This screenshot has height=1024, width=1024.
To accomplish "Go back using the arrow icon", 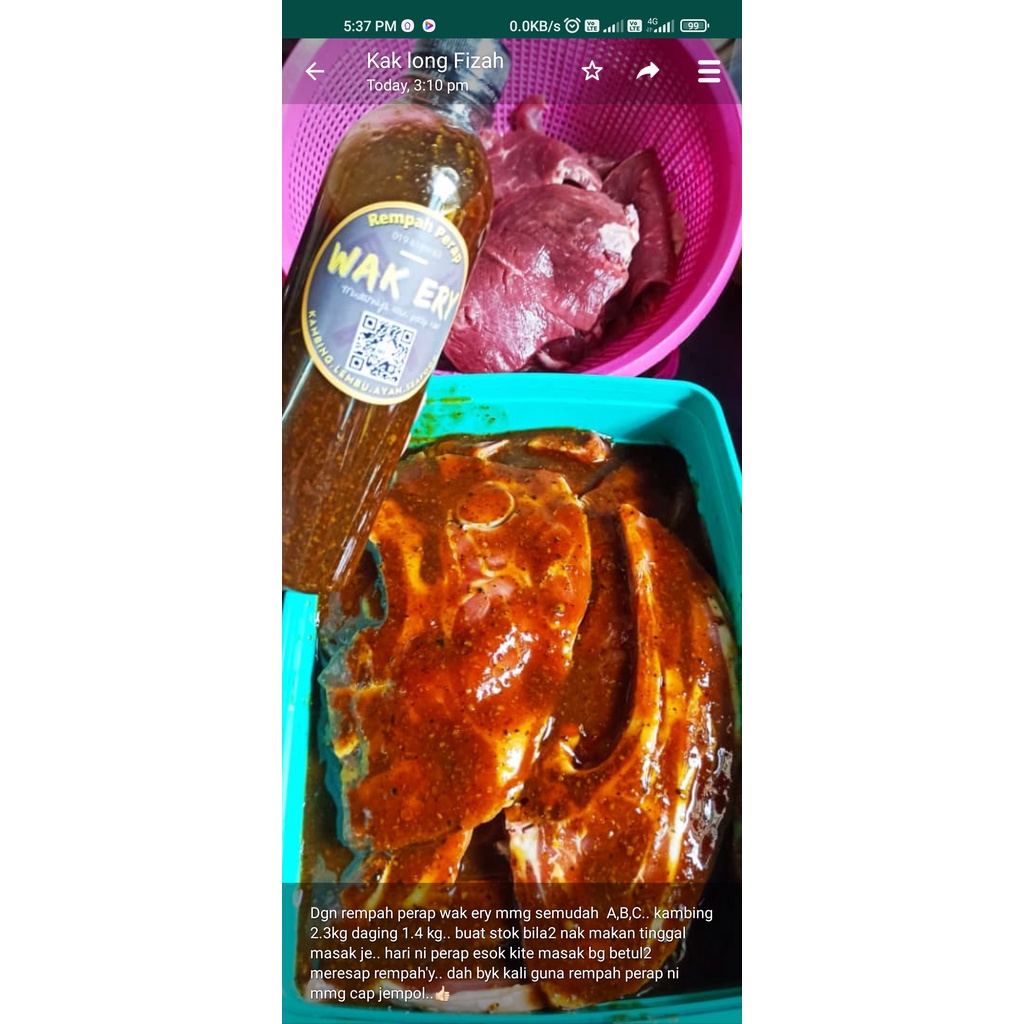I will [315, 71].
